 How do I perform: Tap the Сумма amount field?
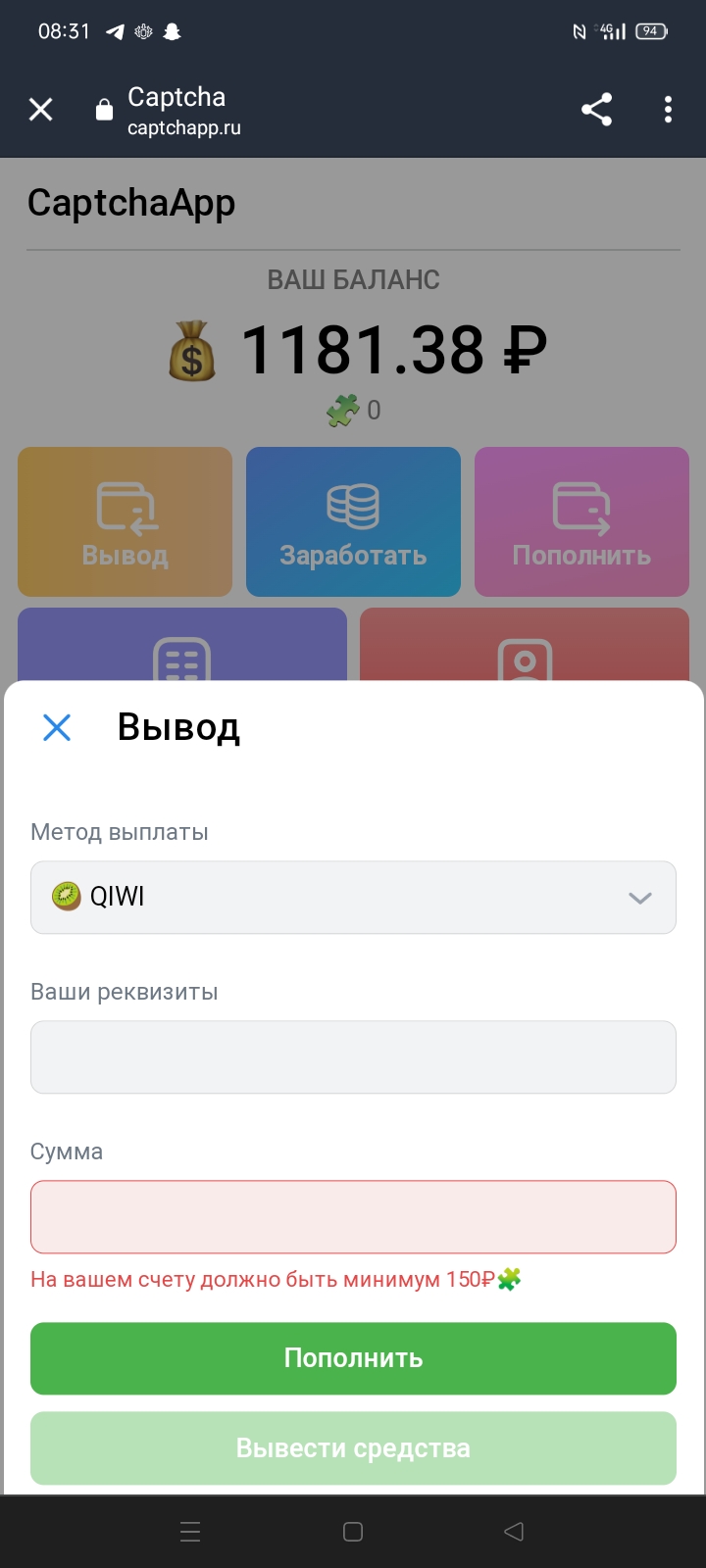[x=353, y=1216]
